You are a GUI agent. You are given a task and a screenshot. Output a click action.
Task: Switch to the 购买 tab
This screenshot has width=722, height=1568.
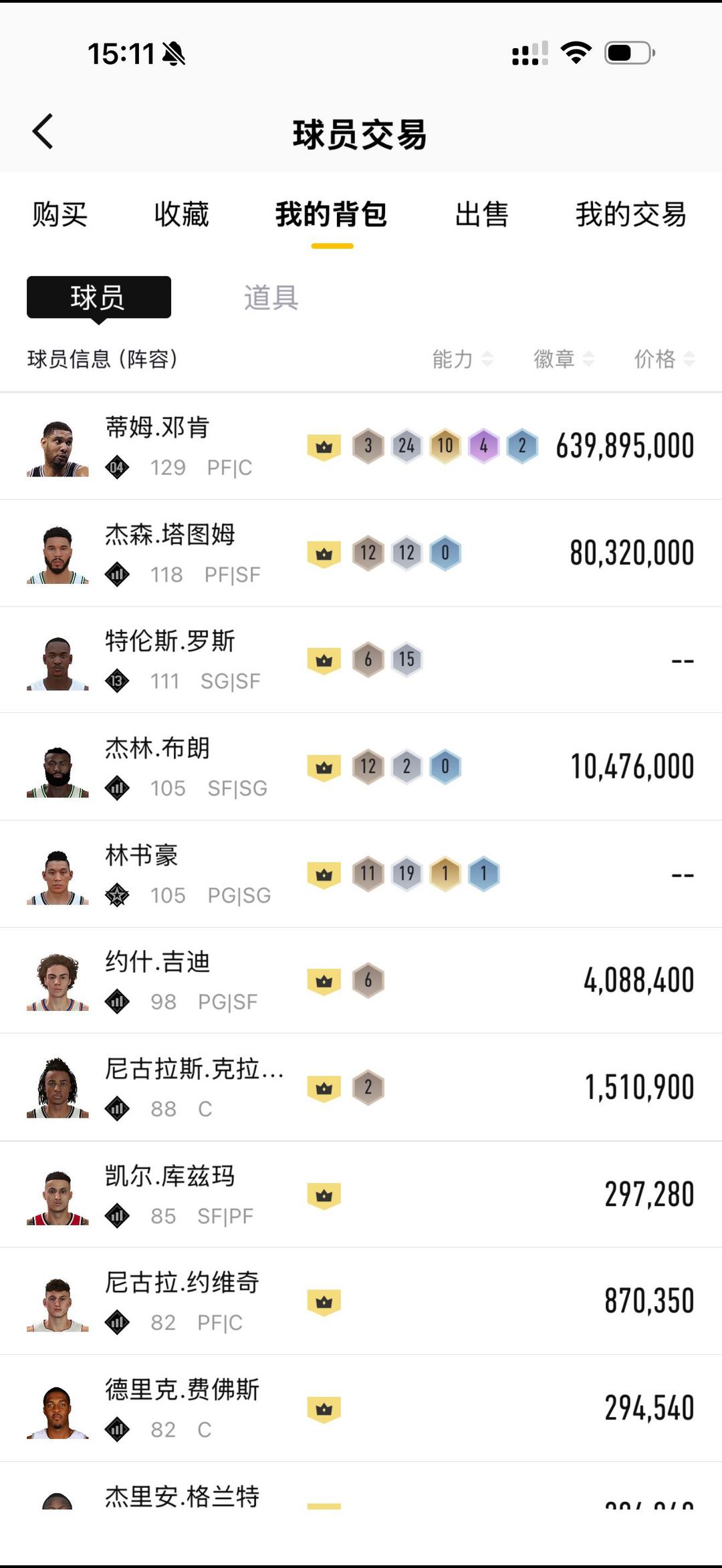[59, 214]
